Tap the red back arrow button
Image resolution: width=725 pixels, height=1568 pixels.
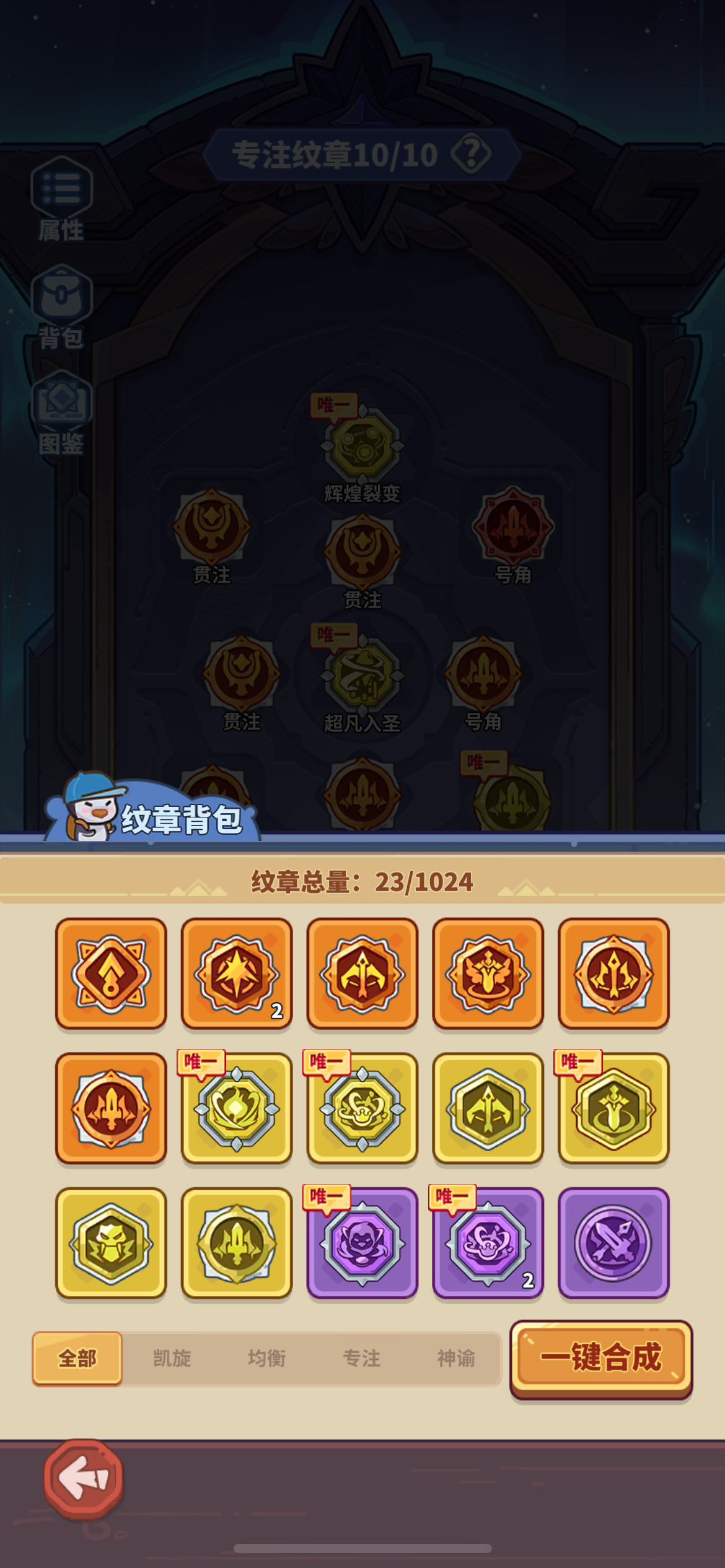(x=83, y=1478)
